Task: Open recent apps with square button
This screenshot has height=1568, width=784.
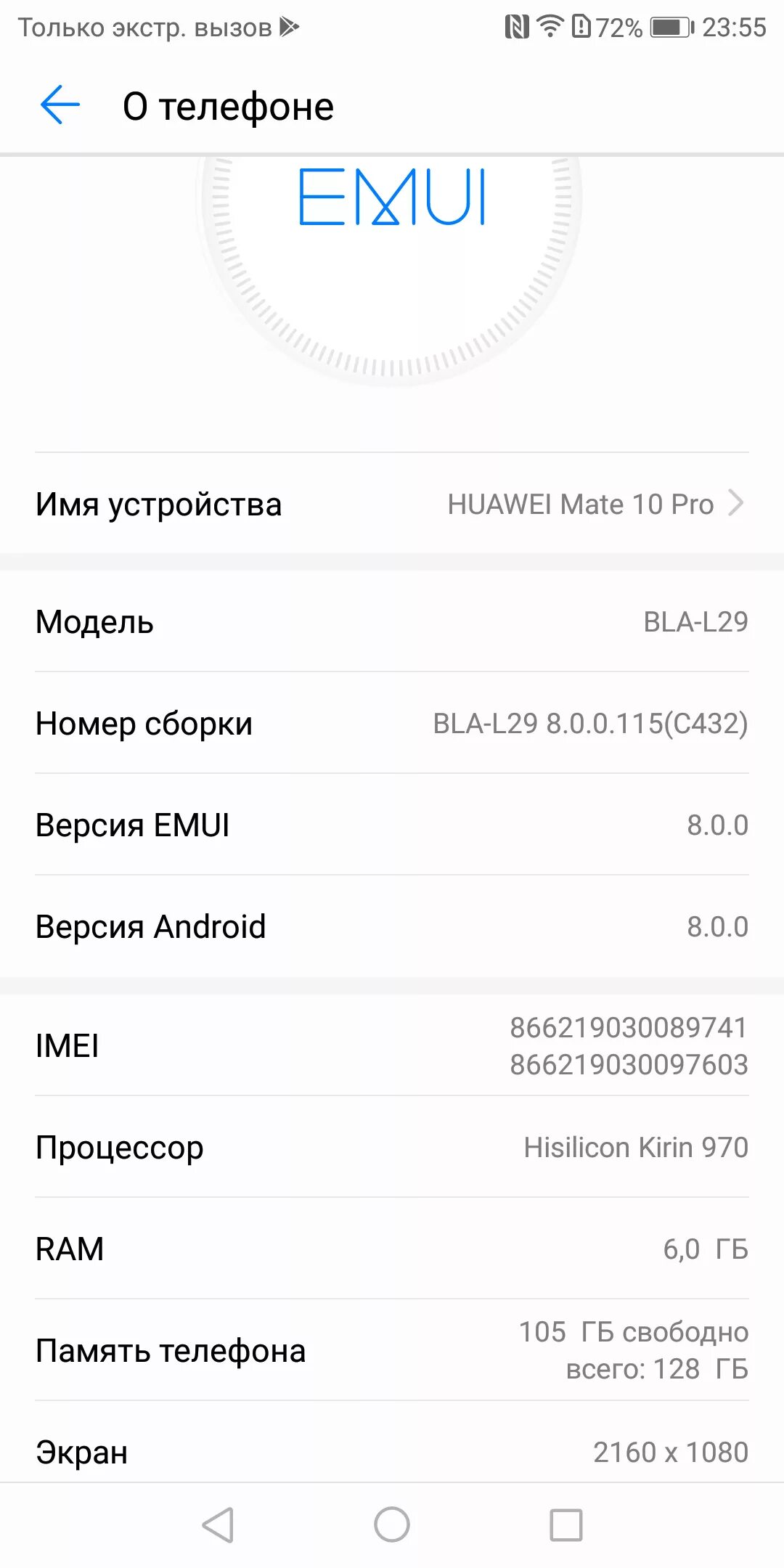Action: pyautogui.click(x=565, y=1524)
